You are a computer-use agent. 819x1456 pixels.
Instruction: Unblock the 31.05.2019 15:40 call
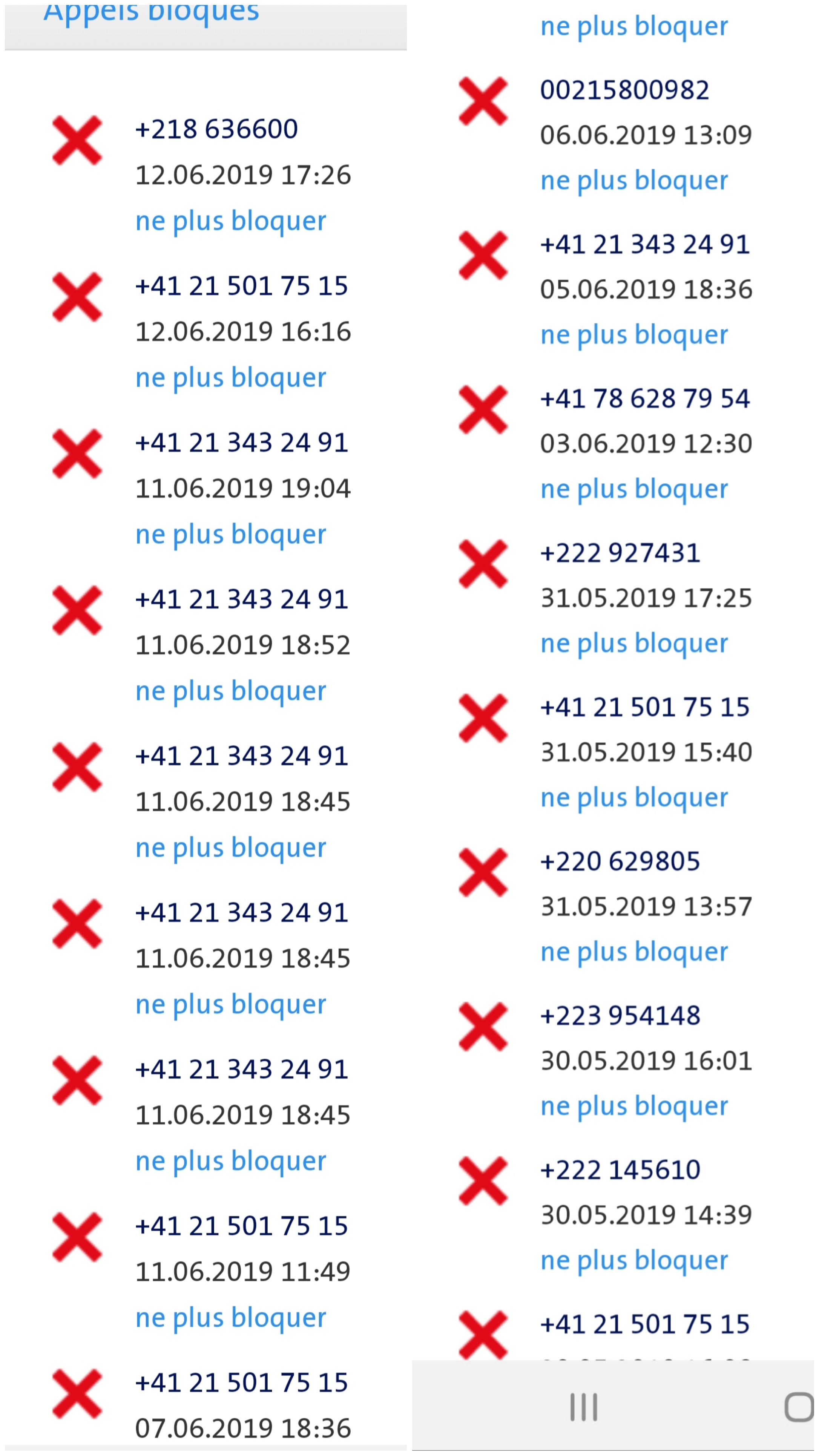(x=633, y=798)
